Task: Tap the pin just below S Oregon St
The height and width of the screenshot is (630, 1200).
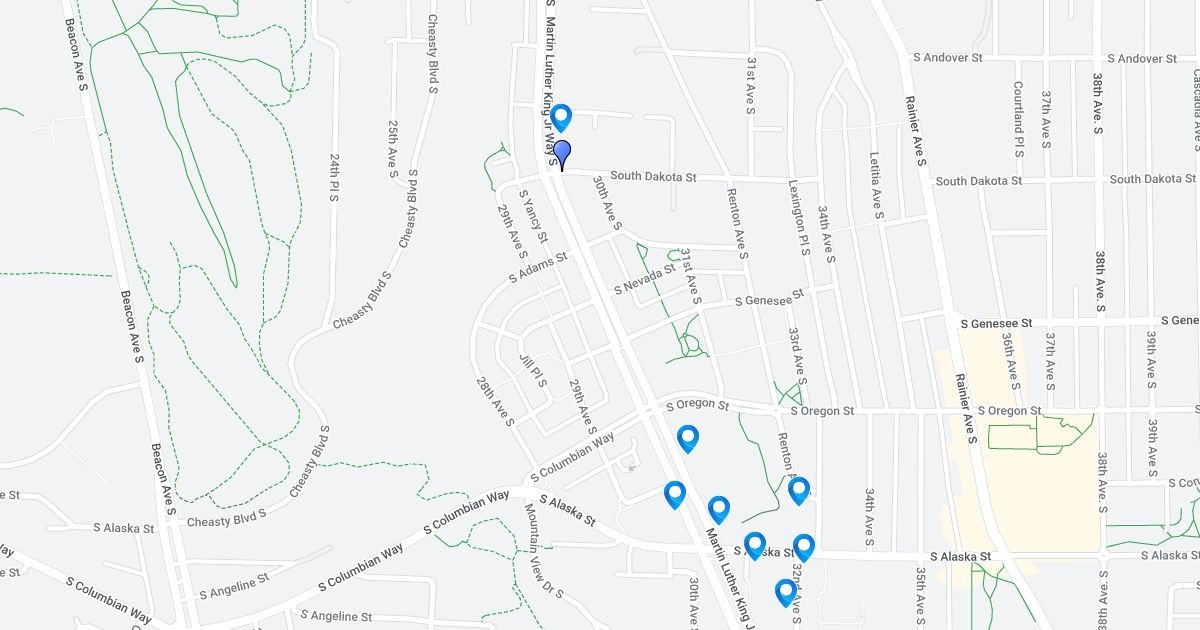Action: tap(687, 438)
